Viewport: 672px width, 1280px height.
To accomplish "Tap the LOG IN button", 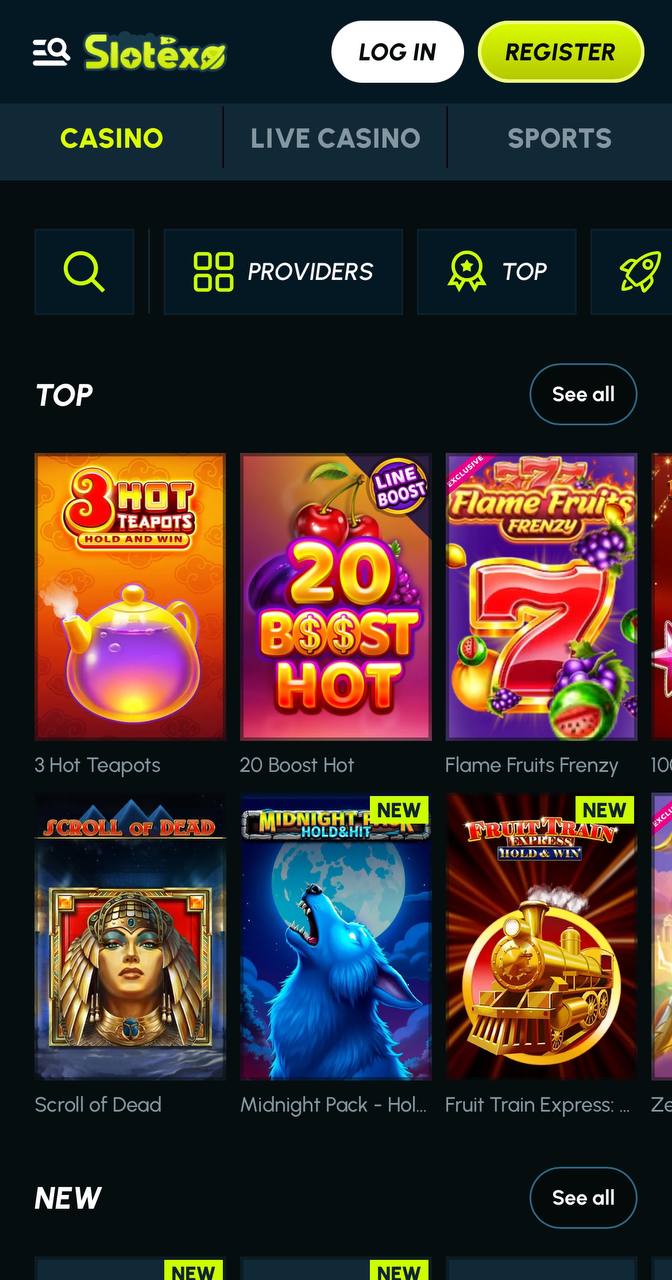I will click(397, 52).
